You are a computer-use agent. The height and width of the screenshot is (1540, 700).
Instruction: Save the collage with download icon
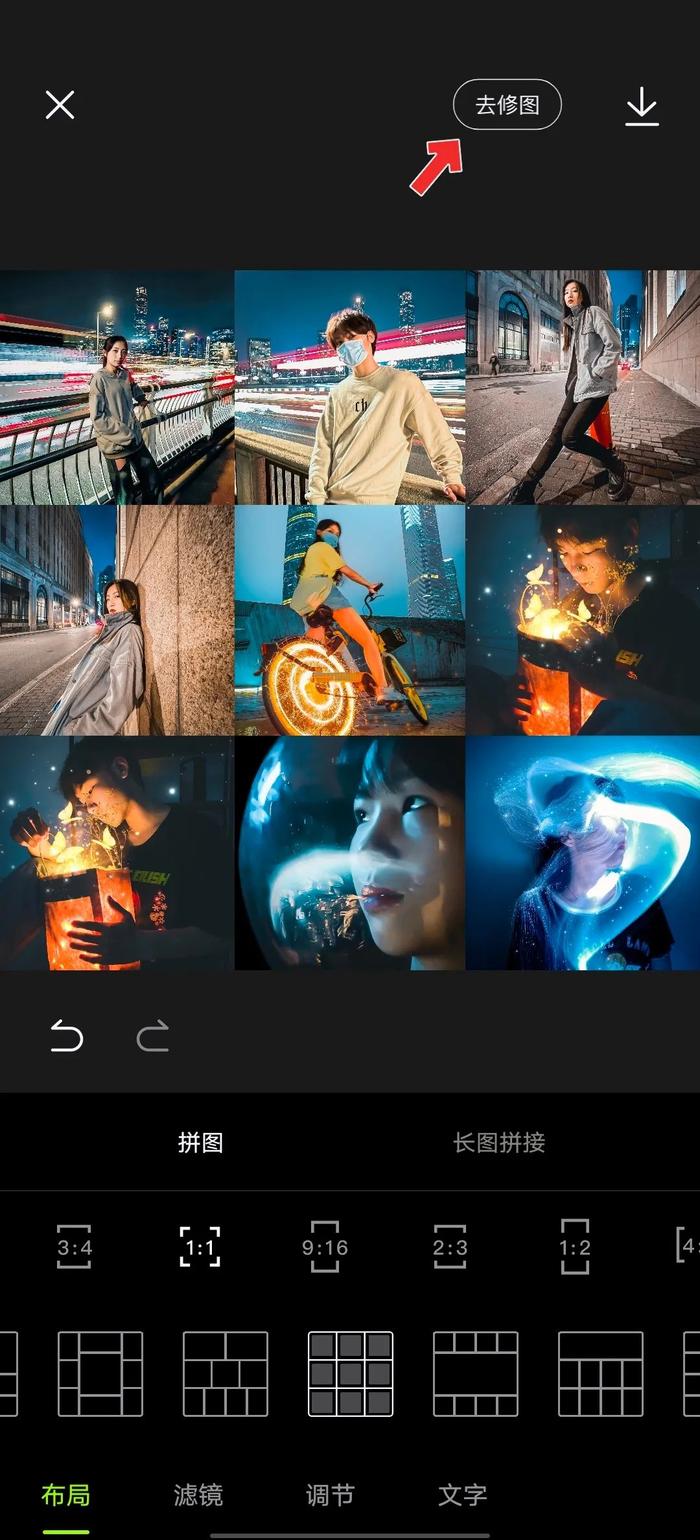(641, 106)
